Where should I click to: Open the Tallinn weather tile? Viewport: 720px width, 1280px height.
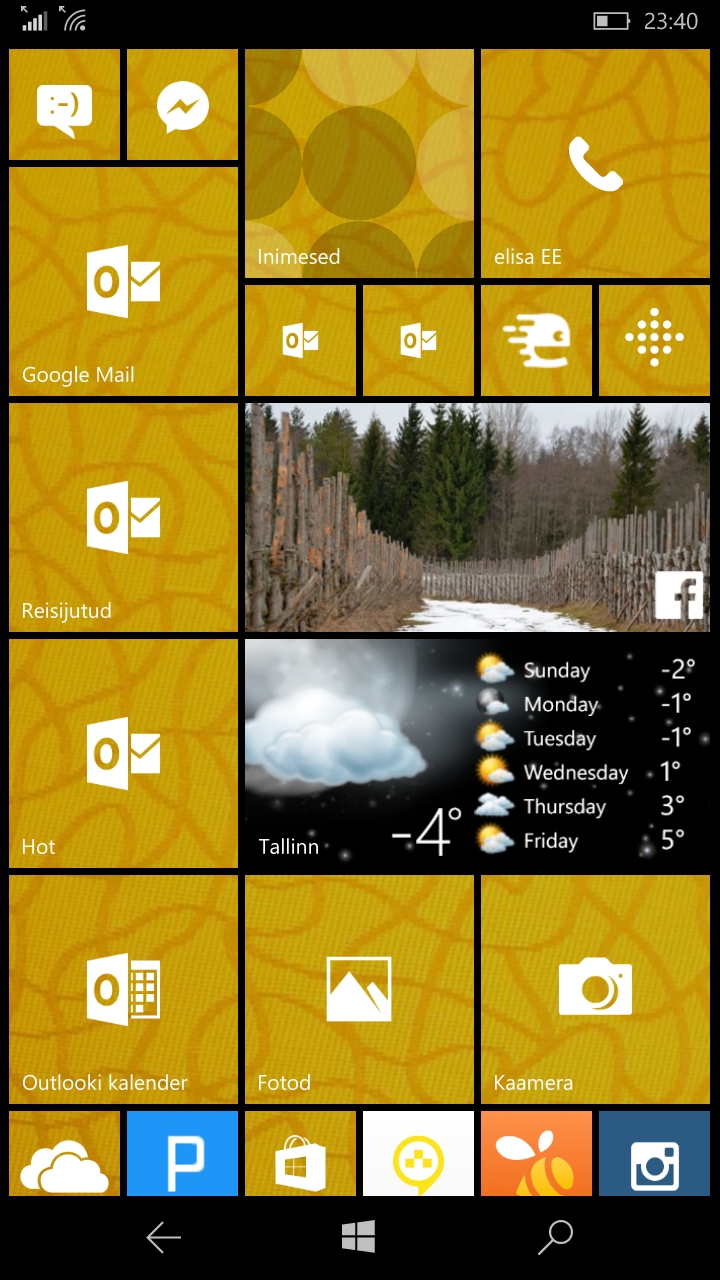477,754
